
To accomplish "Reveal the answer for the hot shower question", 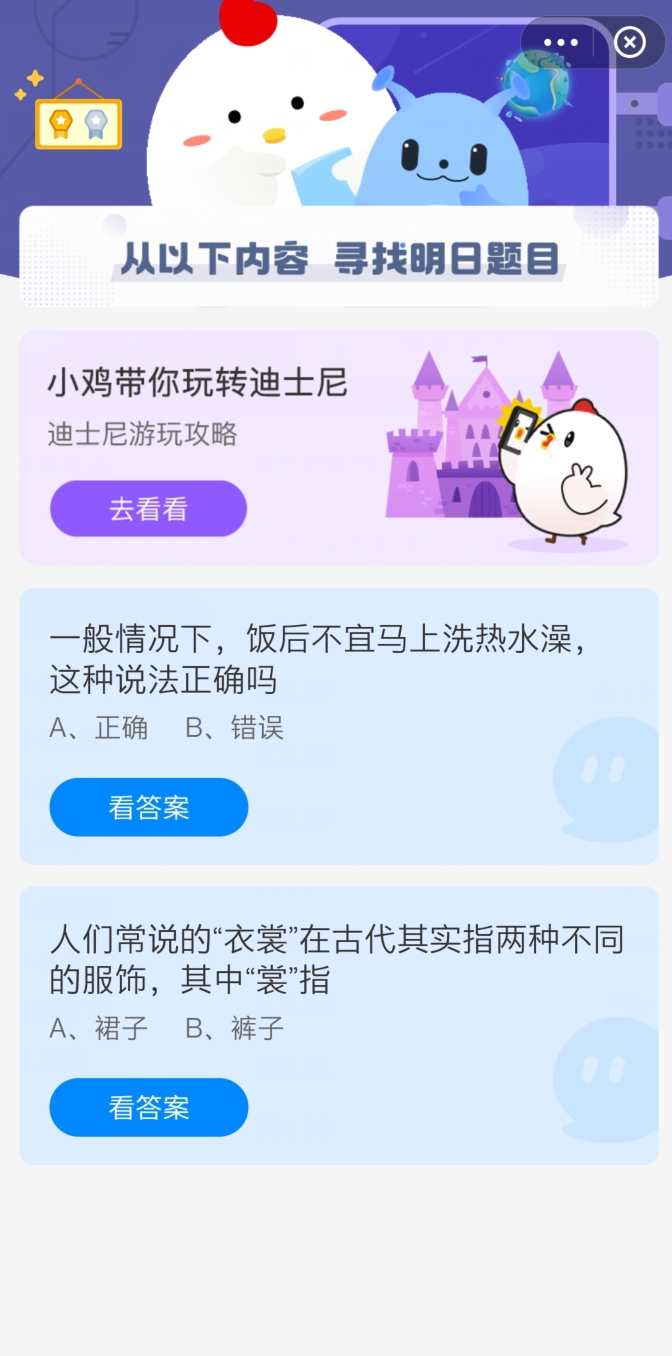I will click(148, 807).
